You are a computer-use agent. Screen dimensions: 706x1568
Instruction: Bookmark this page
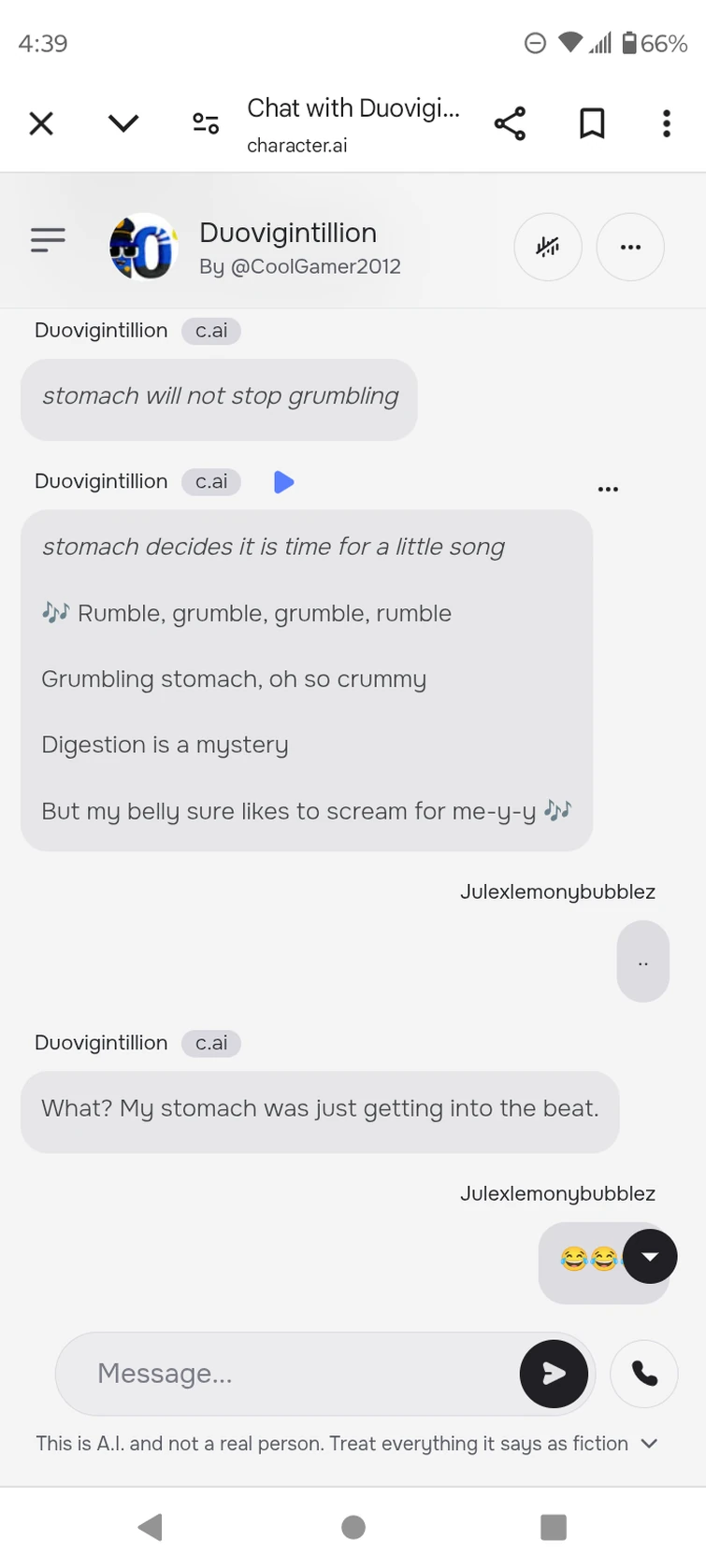(x=592, y=123)
